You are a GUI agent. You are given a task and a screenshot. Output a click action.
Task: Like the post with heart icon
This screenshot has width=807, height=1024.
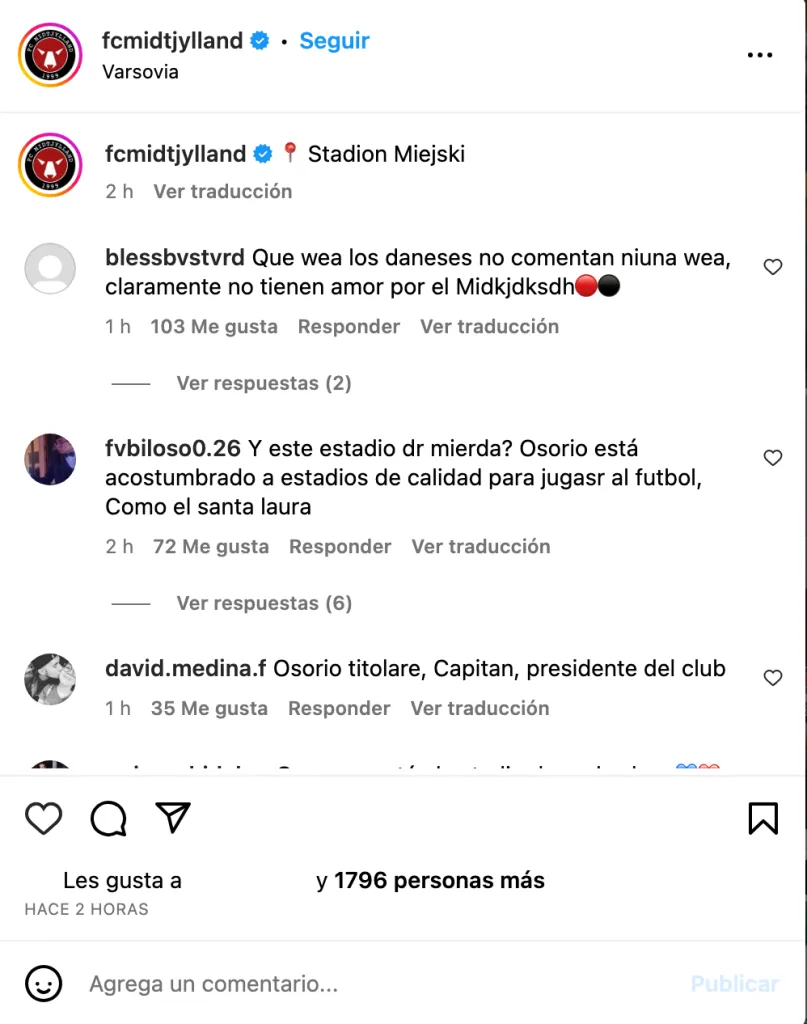pos(44,819)
